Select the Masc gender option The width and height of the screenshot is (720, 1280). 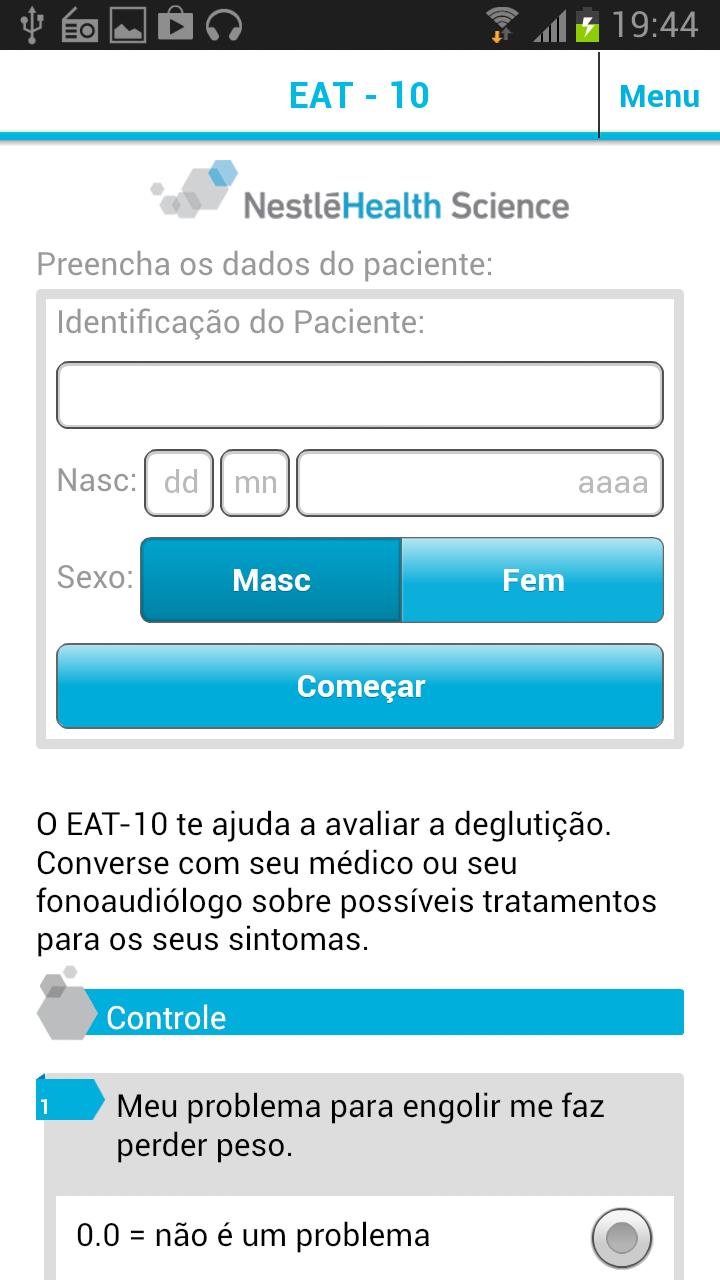pyautogui.click(x=272, y=580)
